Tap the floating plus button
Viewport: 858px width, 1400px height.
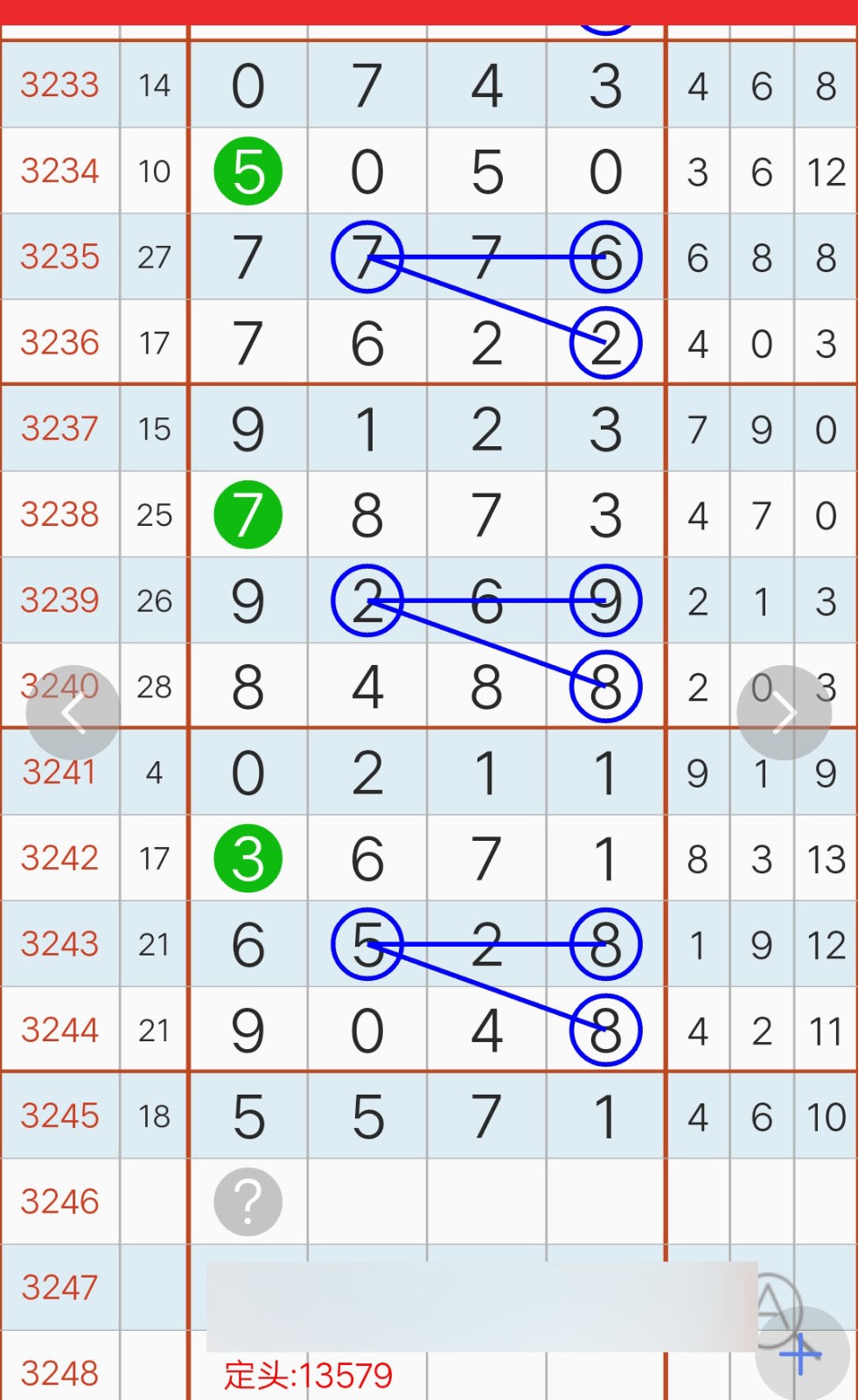coord(802,1354)
